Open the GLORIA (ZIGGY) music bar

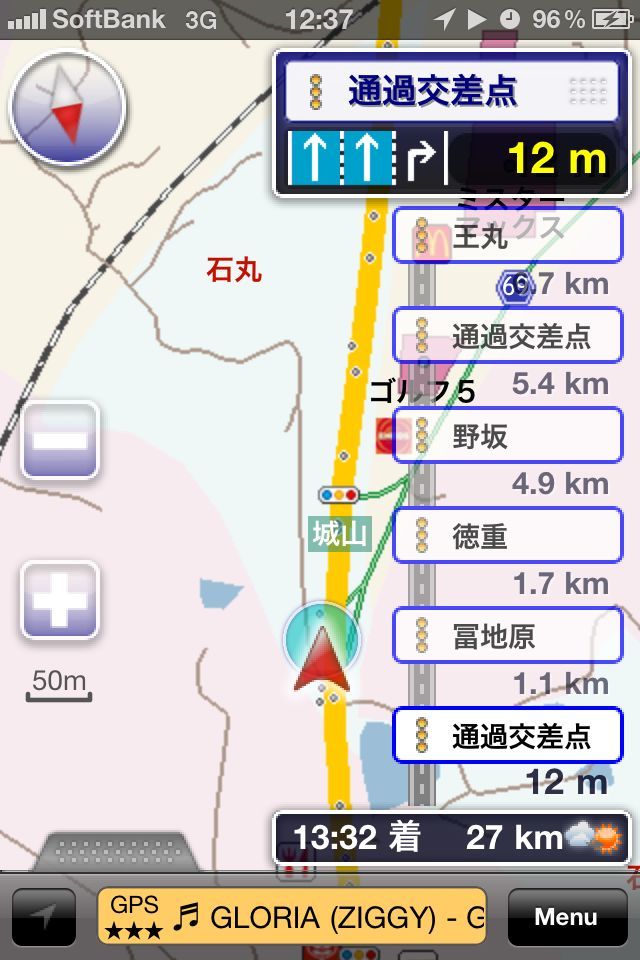[x=292, y=917]
